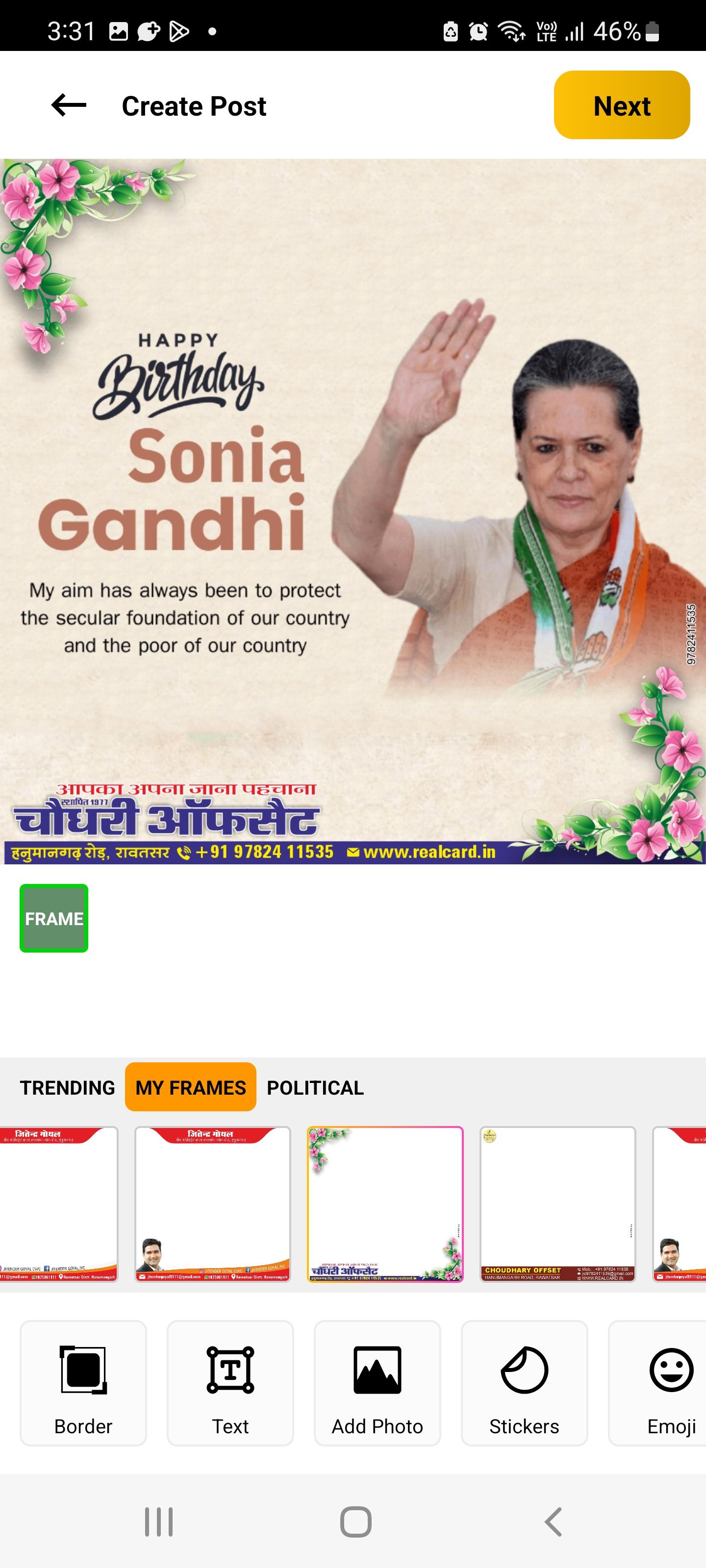This screenshot has width=706, height=1568.
Task: Tap the yellow Next button
Action: tap(621, 105)
